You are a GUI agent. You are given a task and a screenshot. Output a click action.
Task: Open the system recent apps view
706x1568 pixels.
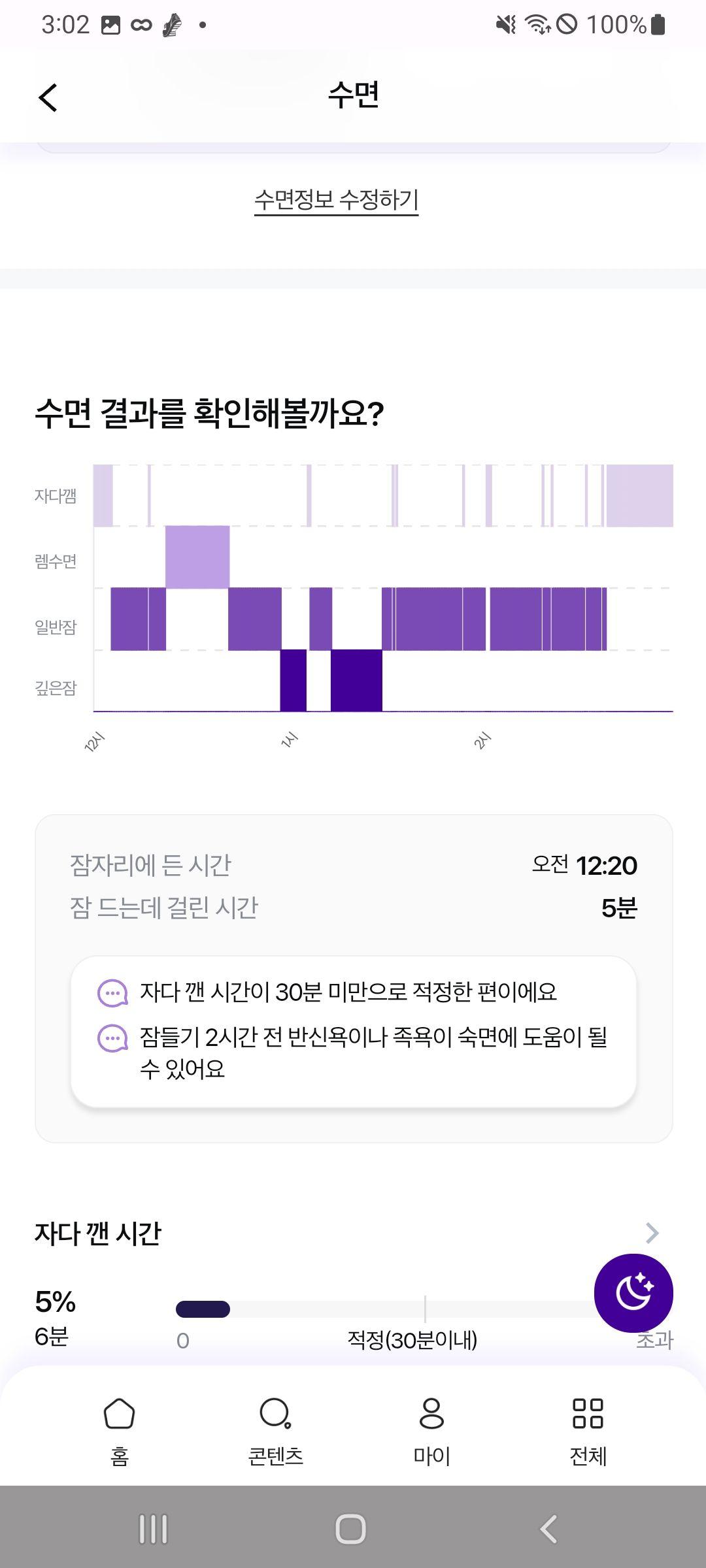pos(154,1529)
